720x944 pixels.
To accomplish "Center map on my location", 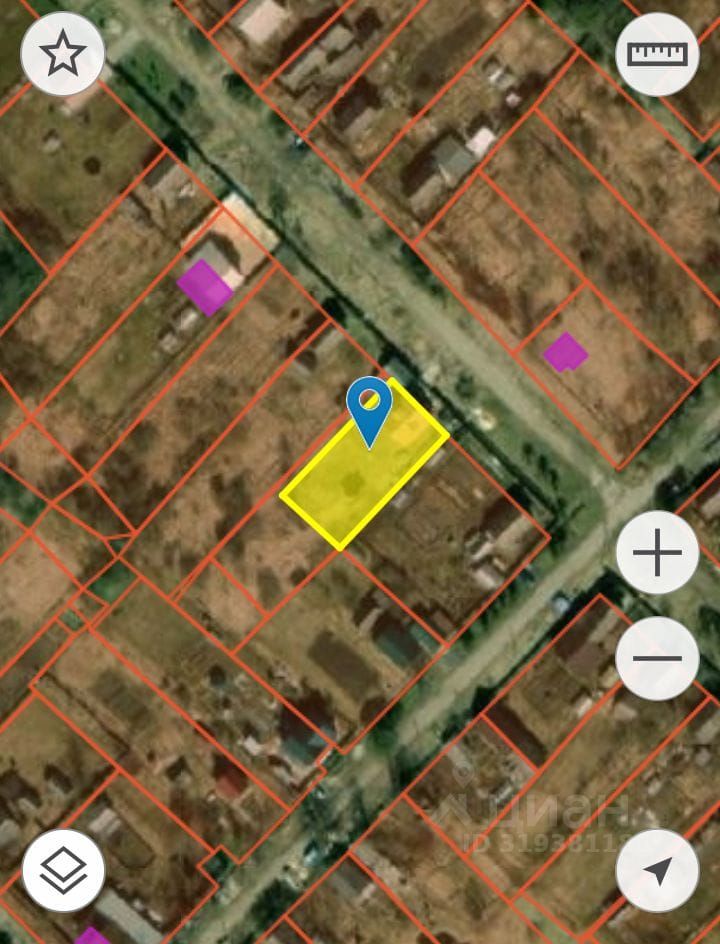I will pos(657,870).
